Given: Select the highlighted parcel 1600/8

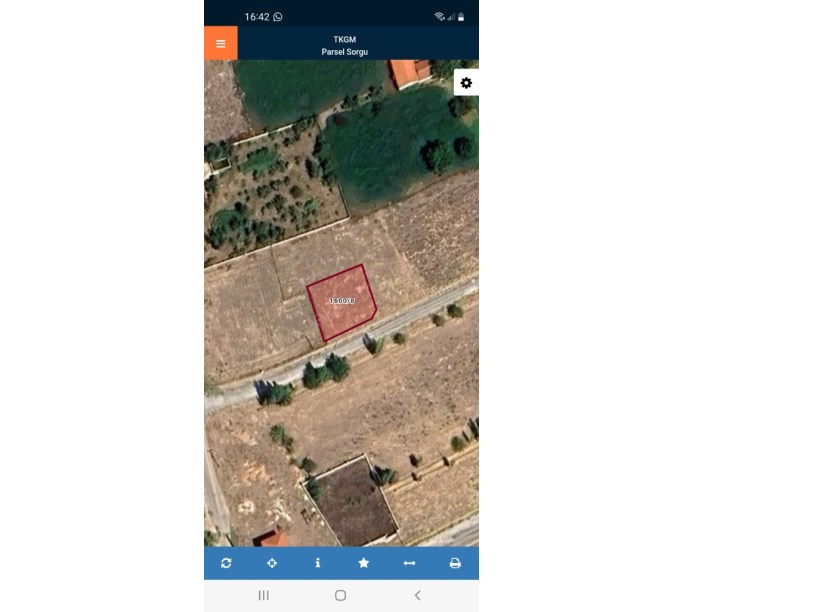Looking at the screenshot, I should tap(341, 301).
